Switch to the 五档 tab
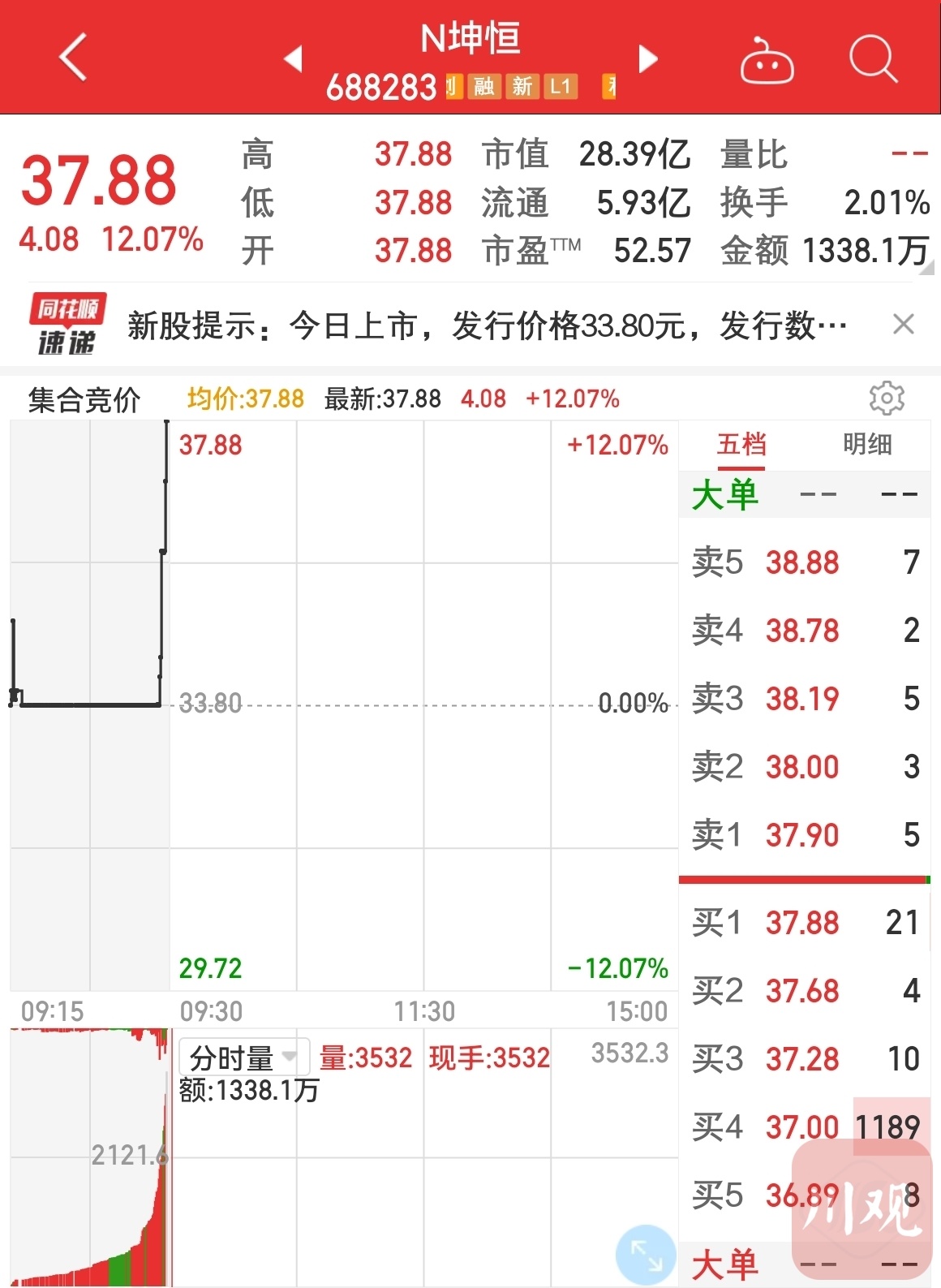The image size is (941, 1288). 741,445
